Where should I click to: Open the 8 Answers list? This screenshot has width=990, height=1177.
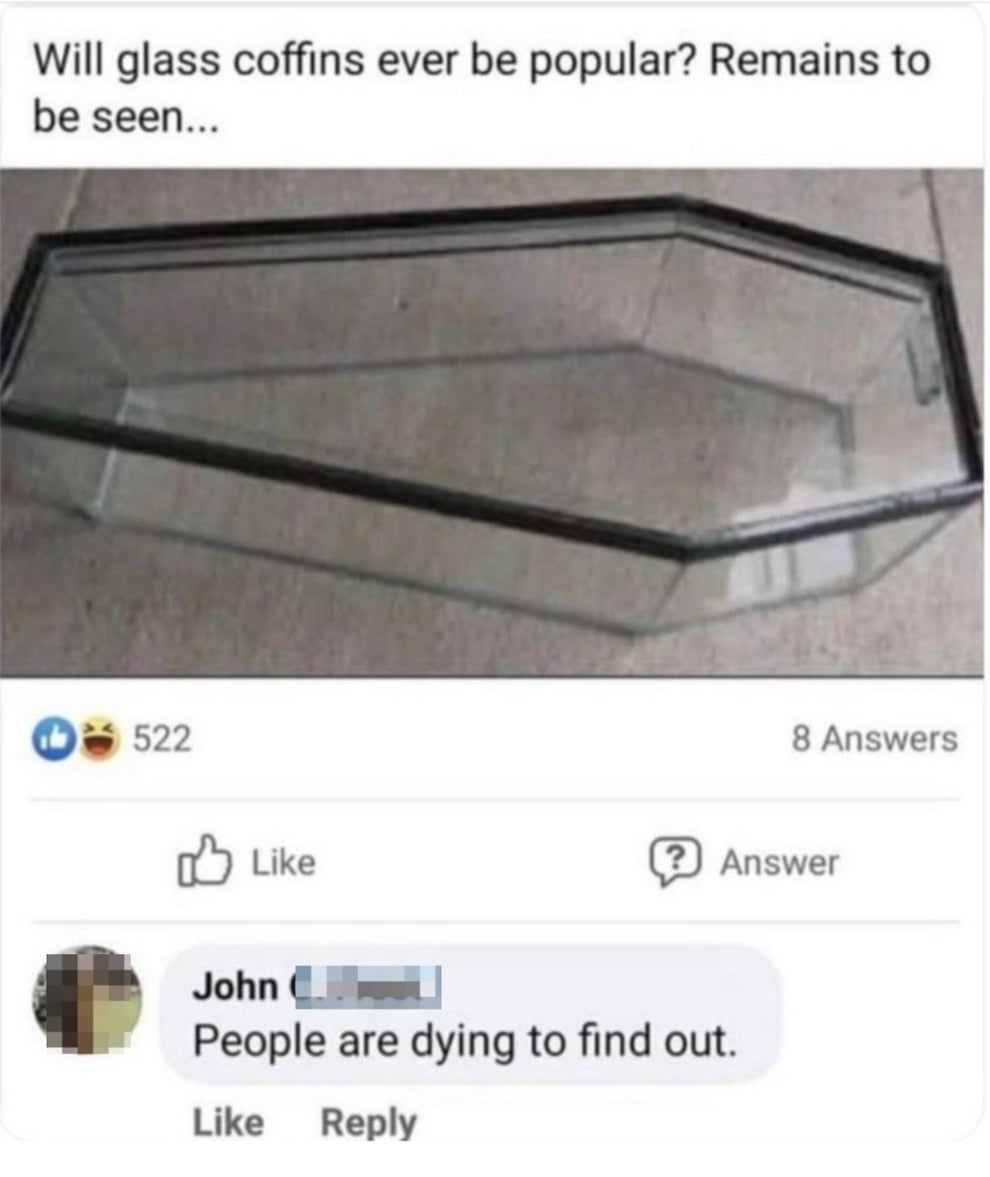click(873, 740)
